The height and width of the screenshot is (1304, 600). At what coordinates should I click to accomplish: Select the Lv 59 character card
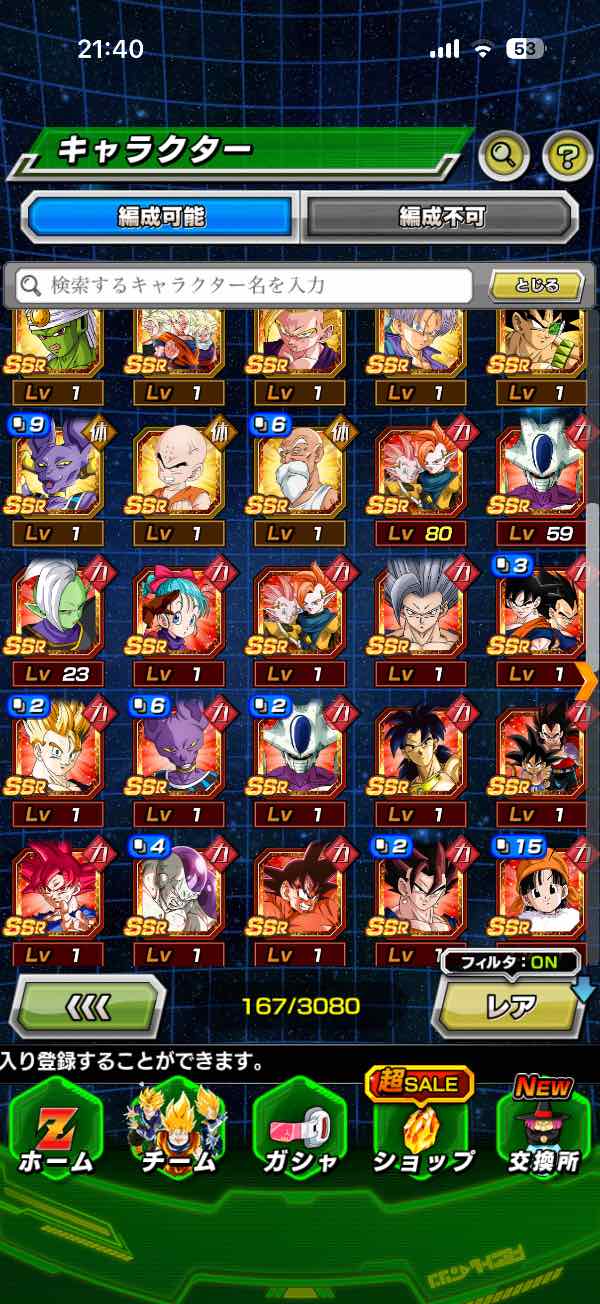(541, 478)
